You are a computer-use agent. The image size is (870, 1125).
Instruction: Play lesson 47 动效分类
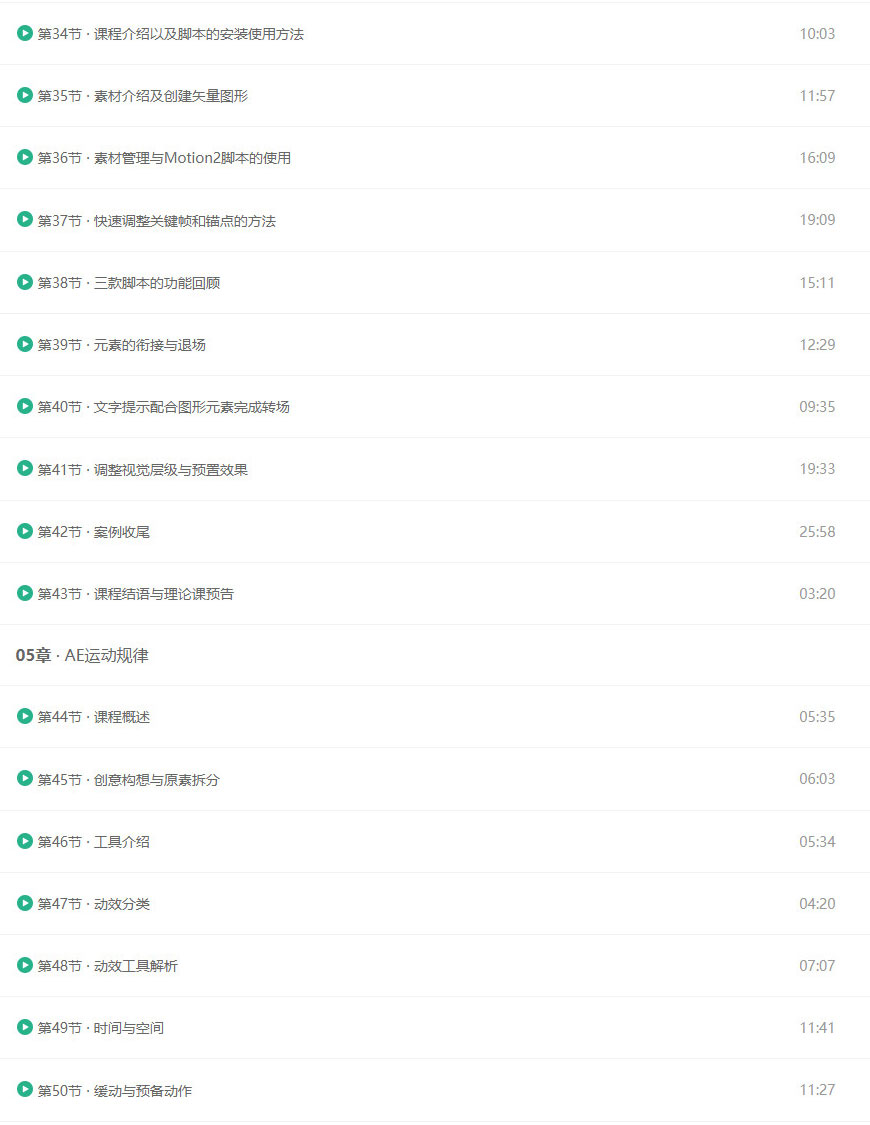[x=93, y=904]
